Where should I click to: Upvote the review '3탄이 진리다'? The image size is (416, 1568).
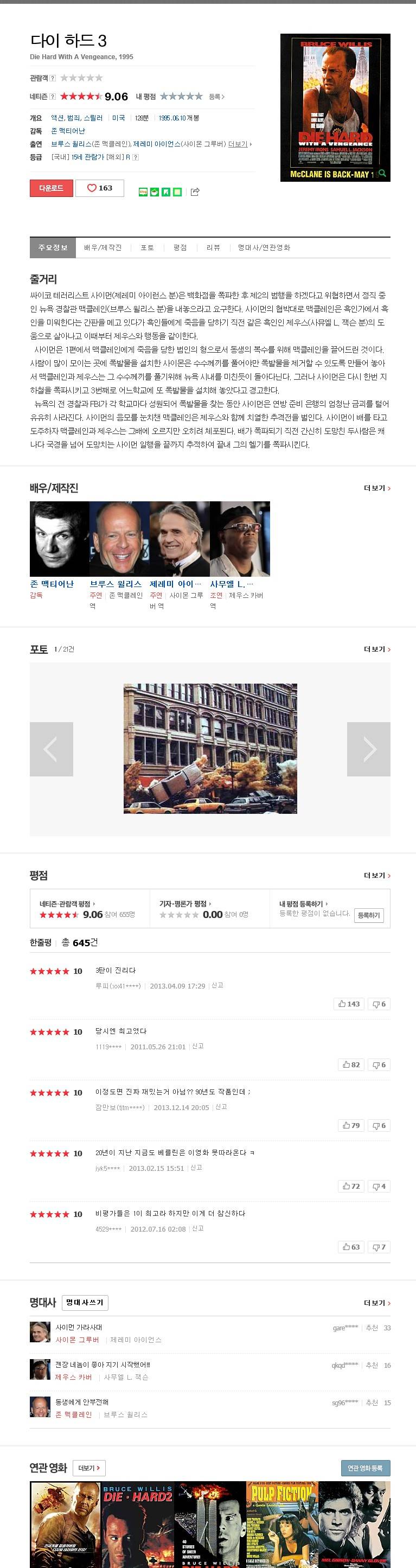pyautogui.click(x=349, y=1004)
